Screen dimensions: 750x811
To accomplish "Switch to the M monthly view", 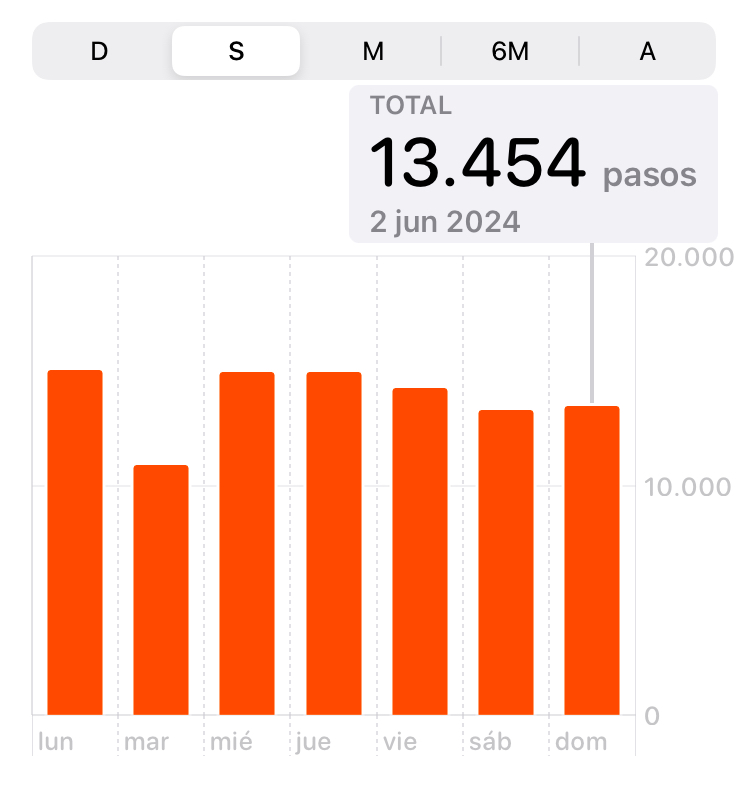I will click(373, 51).
